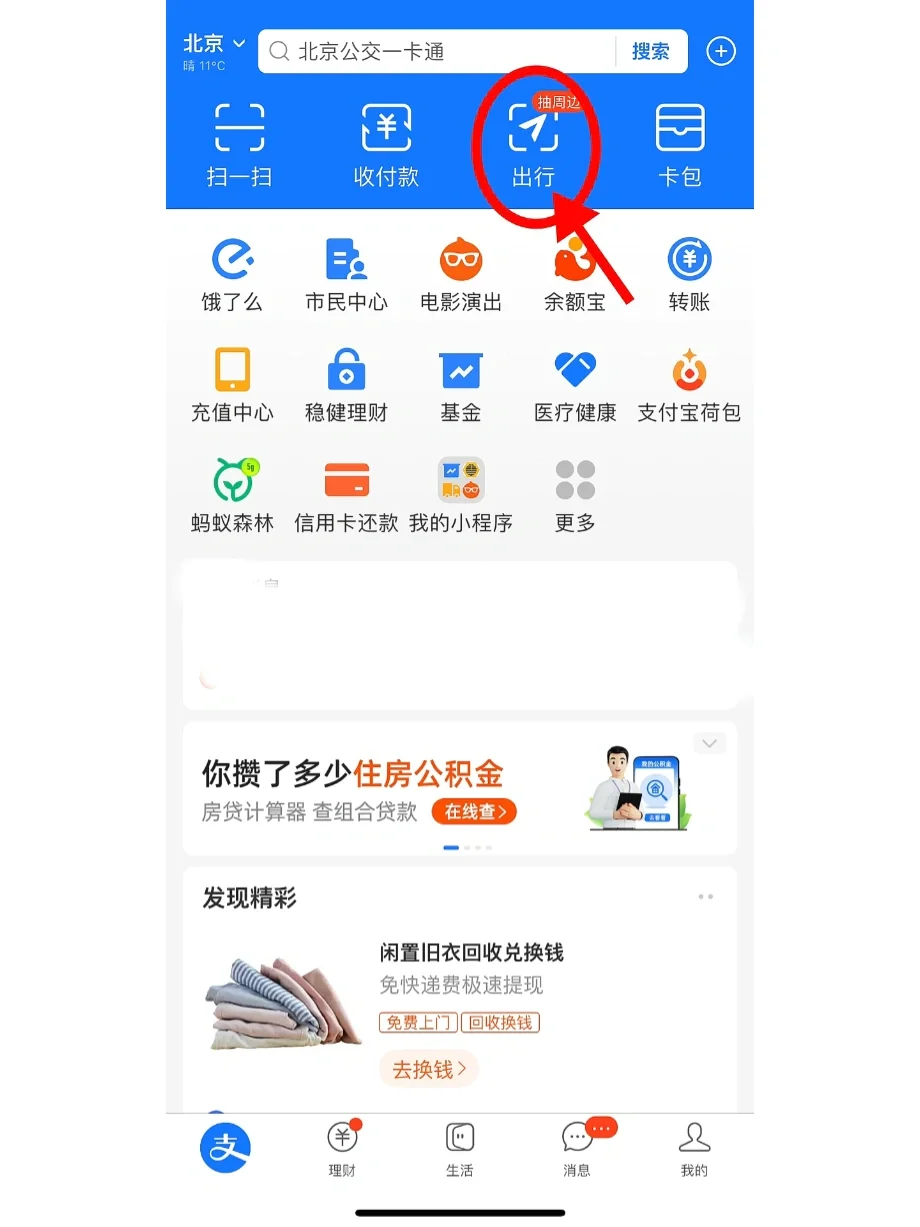Image resolution: width=920 pixels, height=1227 pixels.
Task: Switch to the 理财 tab
Action: pos(342,1149)
